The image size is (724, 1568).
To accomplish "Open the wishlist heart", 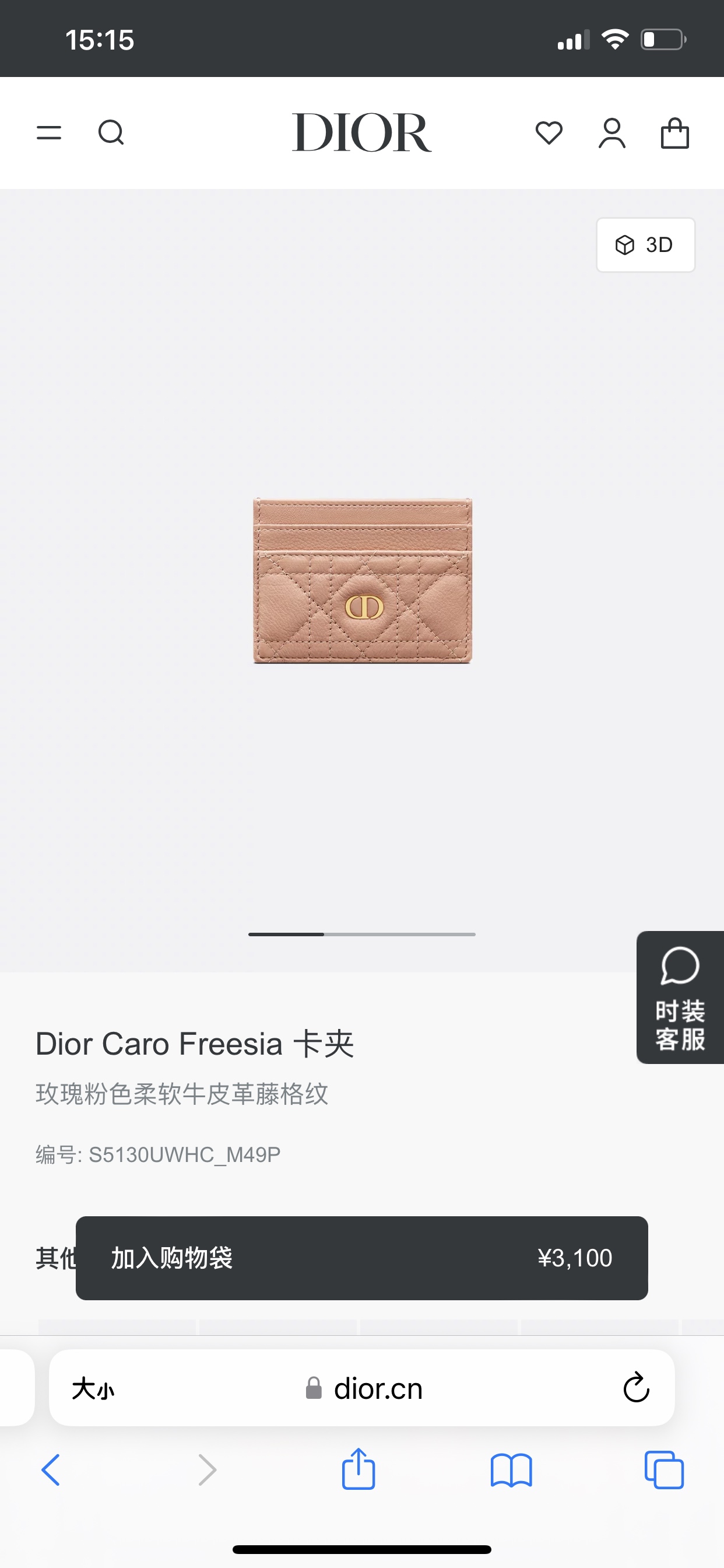I will (x=549, y=132).
